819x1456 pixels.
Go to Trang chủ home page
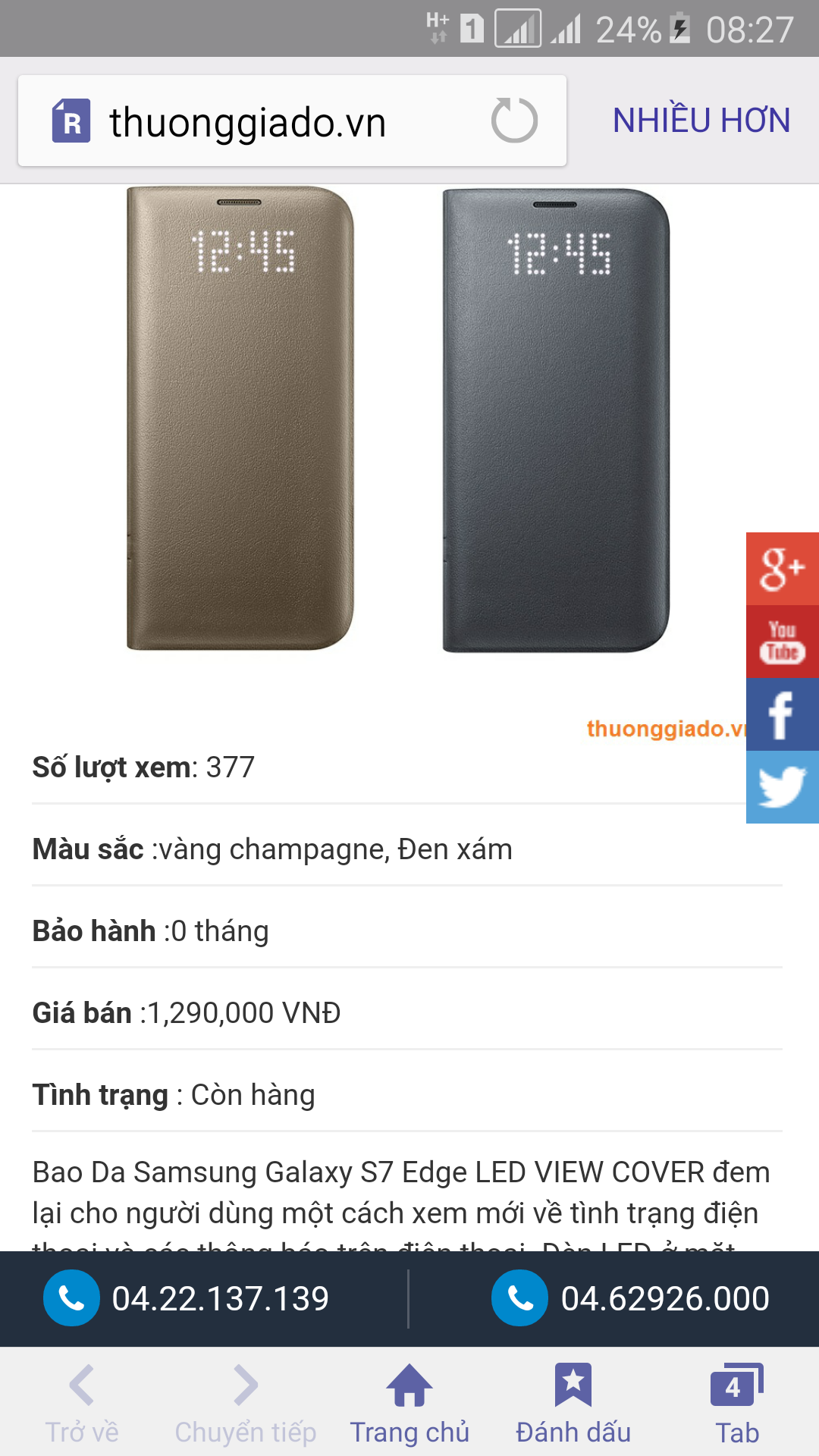click(x=409, y=1403)
